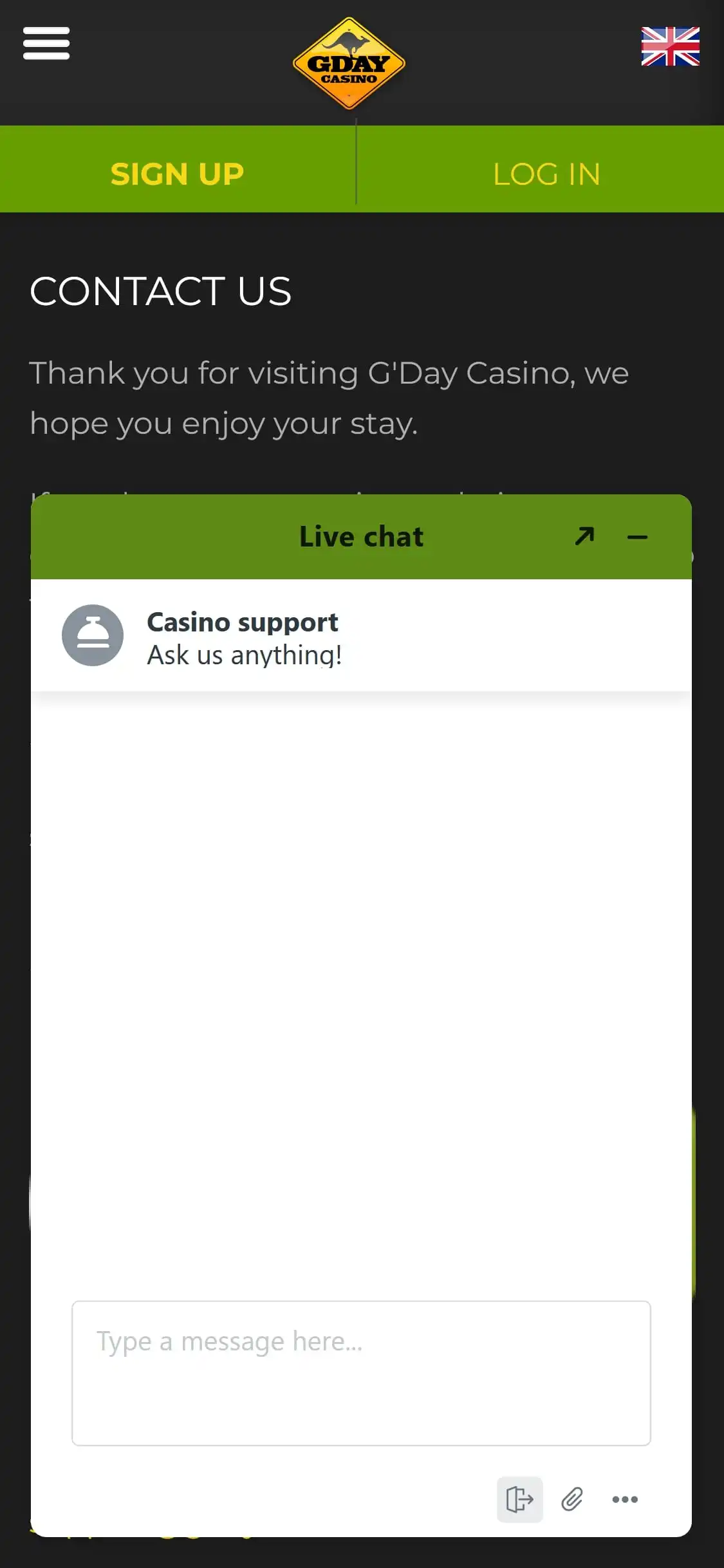Screen dimensions: 724x1568
Task: Tap the SIGN UP button
Action: [x=177, y=174]
